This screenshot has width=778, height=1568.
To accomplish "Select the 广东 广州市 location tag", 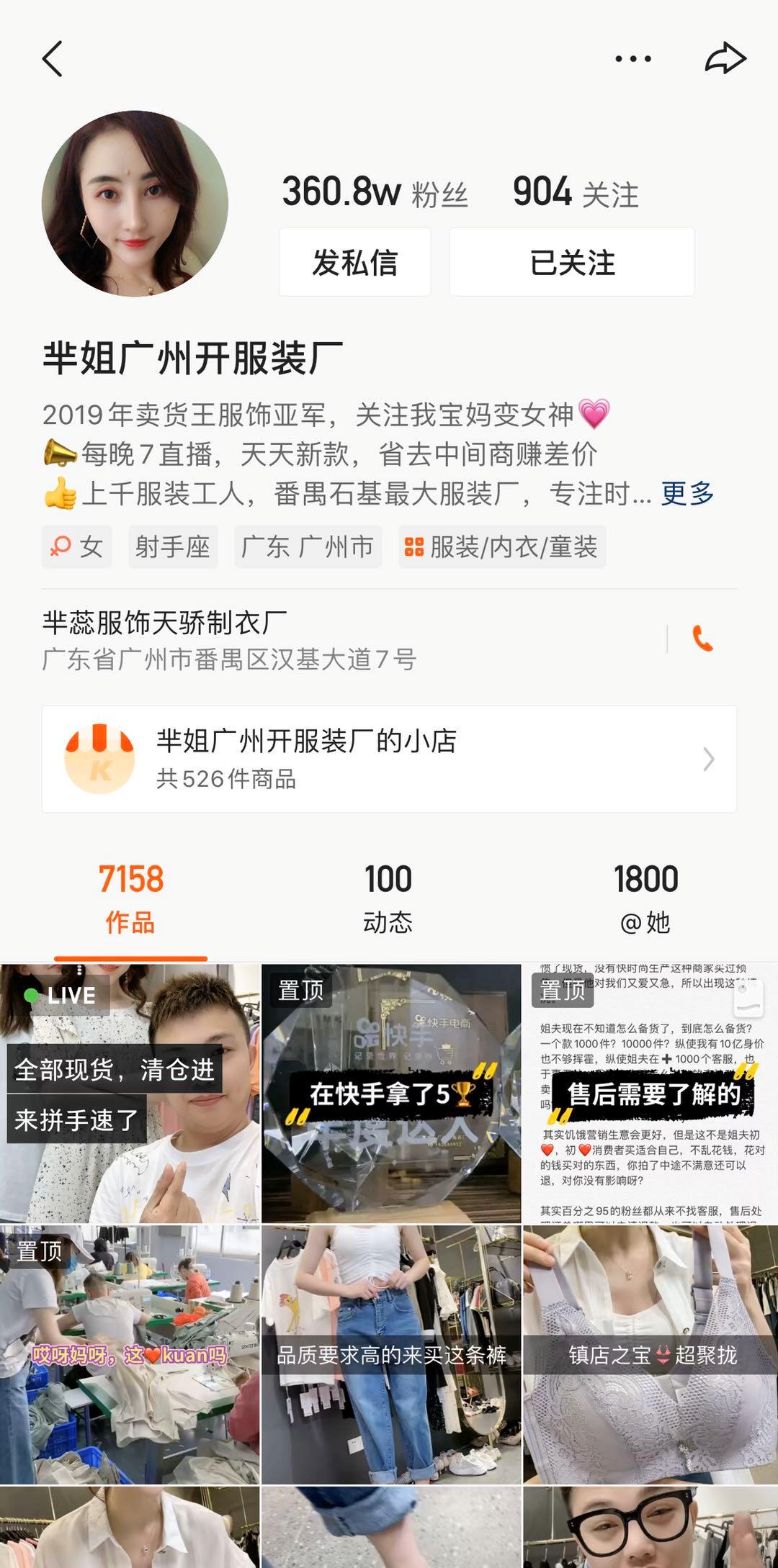I will coord(308,547).
